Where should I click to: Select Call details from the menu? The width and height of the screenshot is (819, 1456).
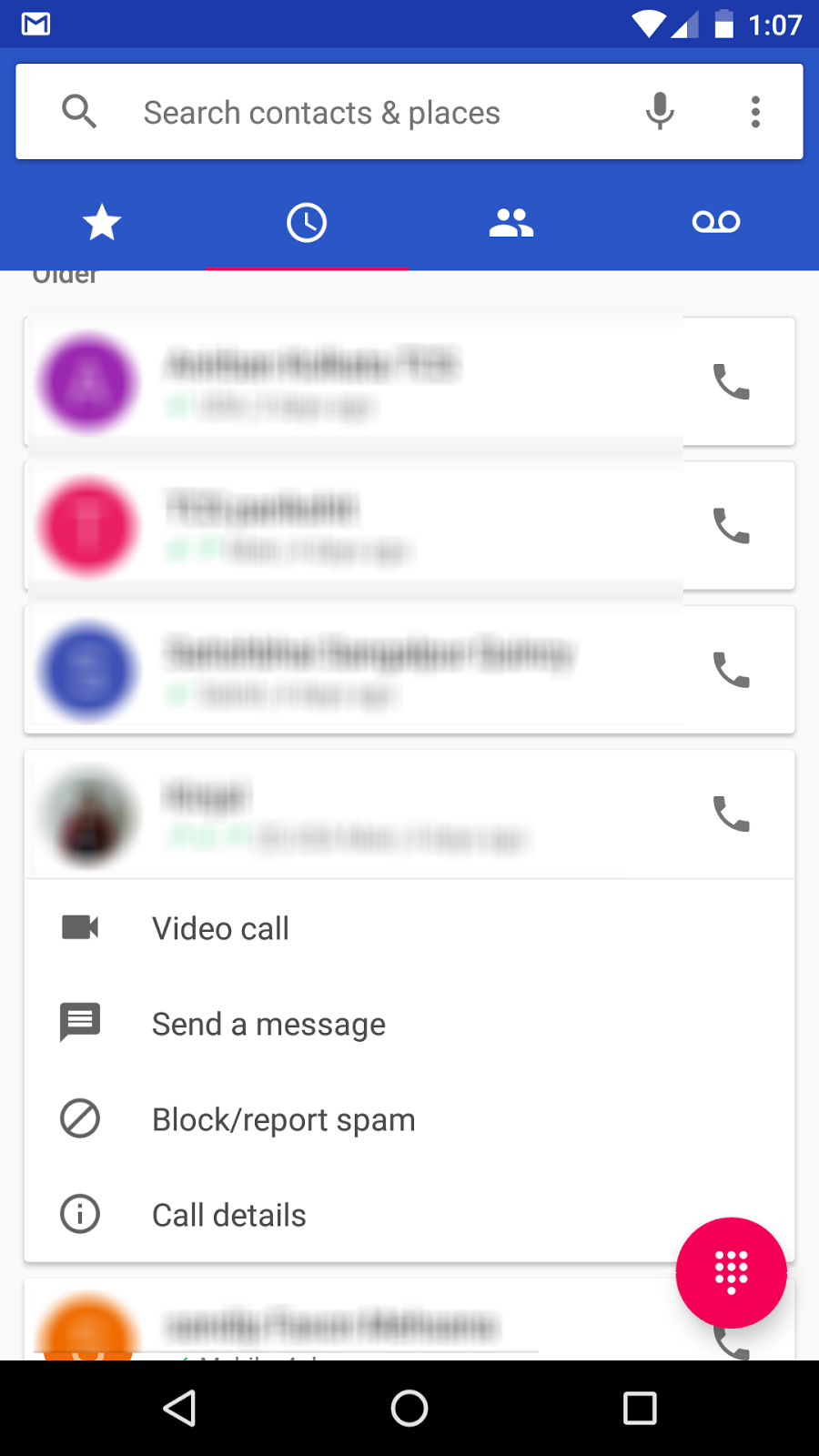tap(228, 1214)
